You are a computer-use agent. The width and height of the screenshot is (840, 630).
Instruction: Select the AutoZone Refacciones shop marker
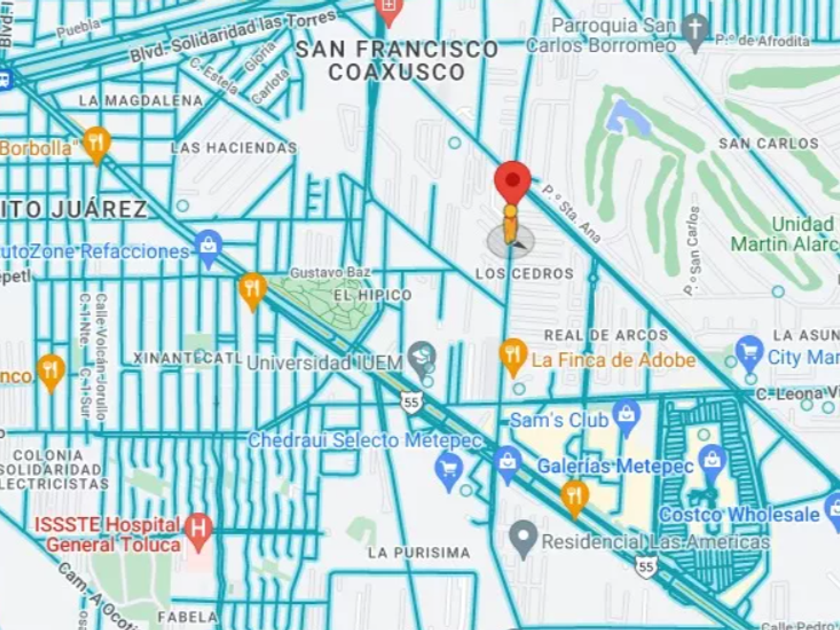(208, 250)
